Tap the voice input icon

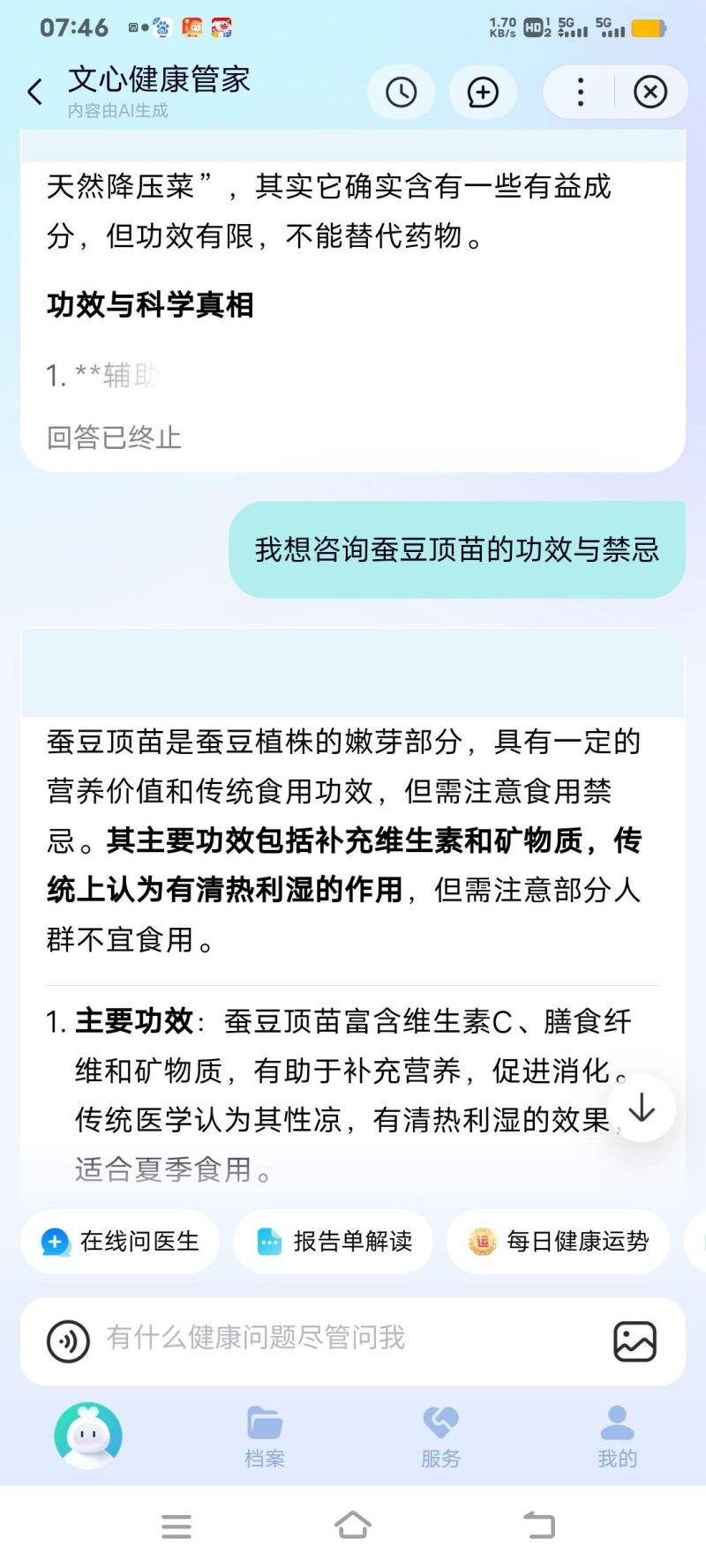[x=68, y=1341]
